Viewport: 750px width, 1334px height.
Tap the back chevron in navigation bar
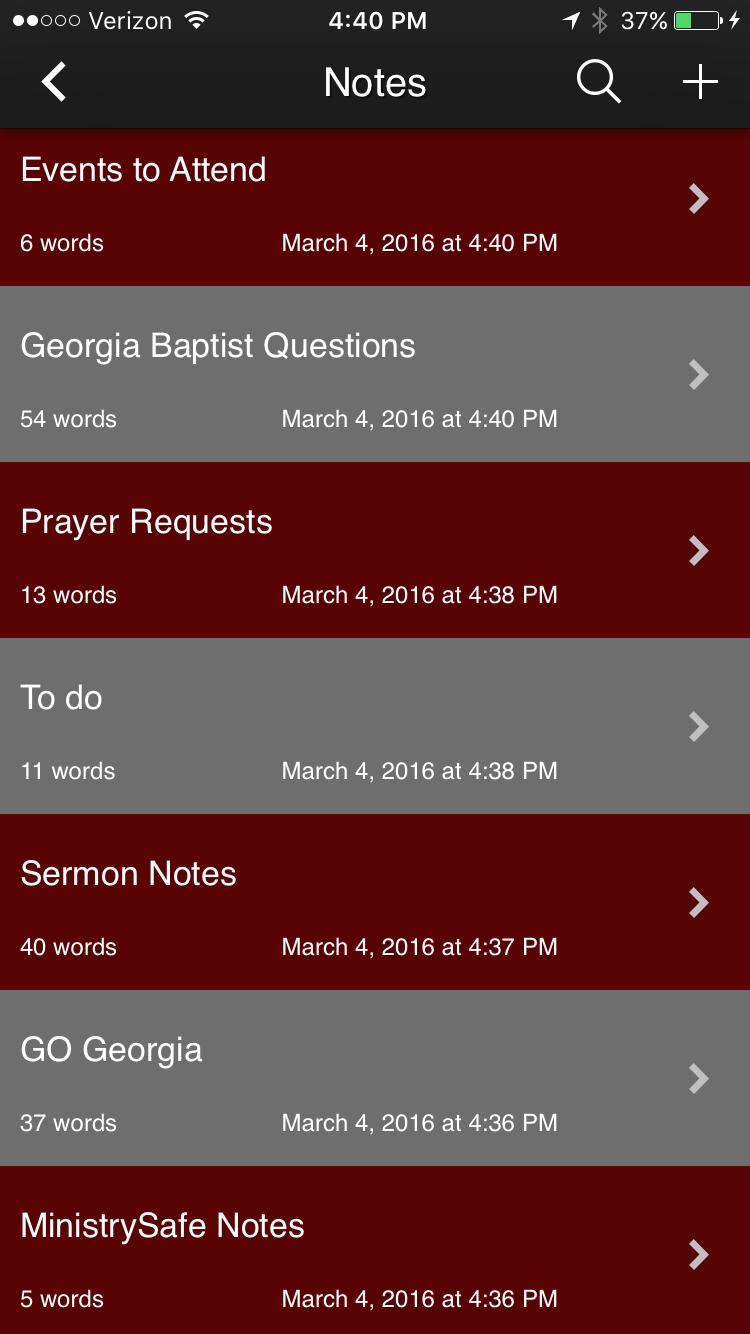[52, 82]
